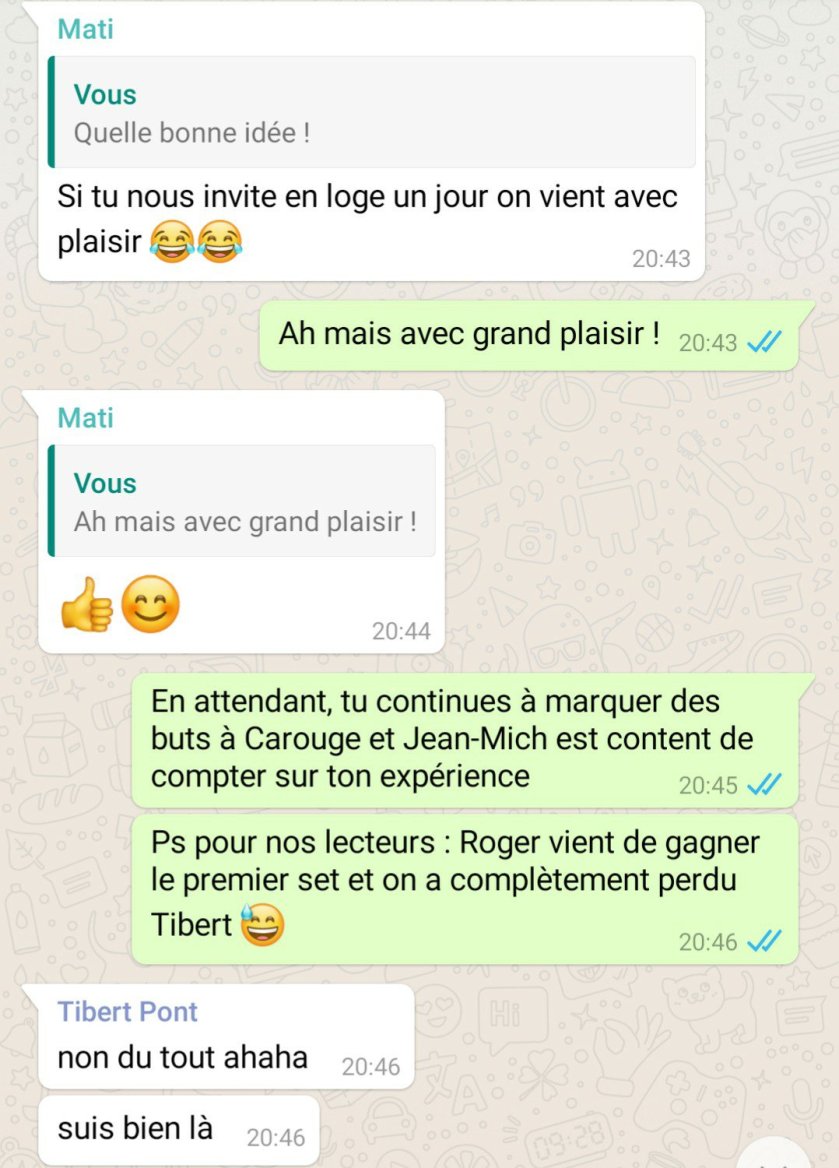Open Tibert Pont's sender name
This screenshot has width=839, height=1168.
pyautogui.click(x=128, y=1012)
